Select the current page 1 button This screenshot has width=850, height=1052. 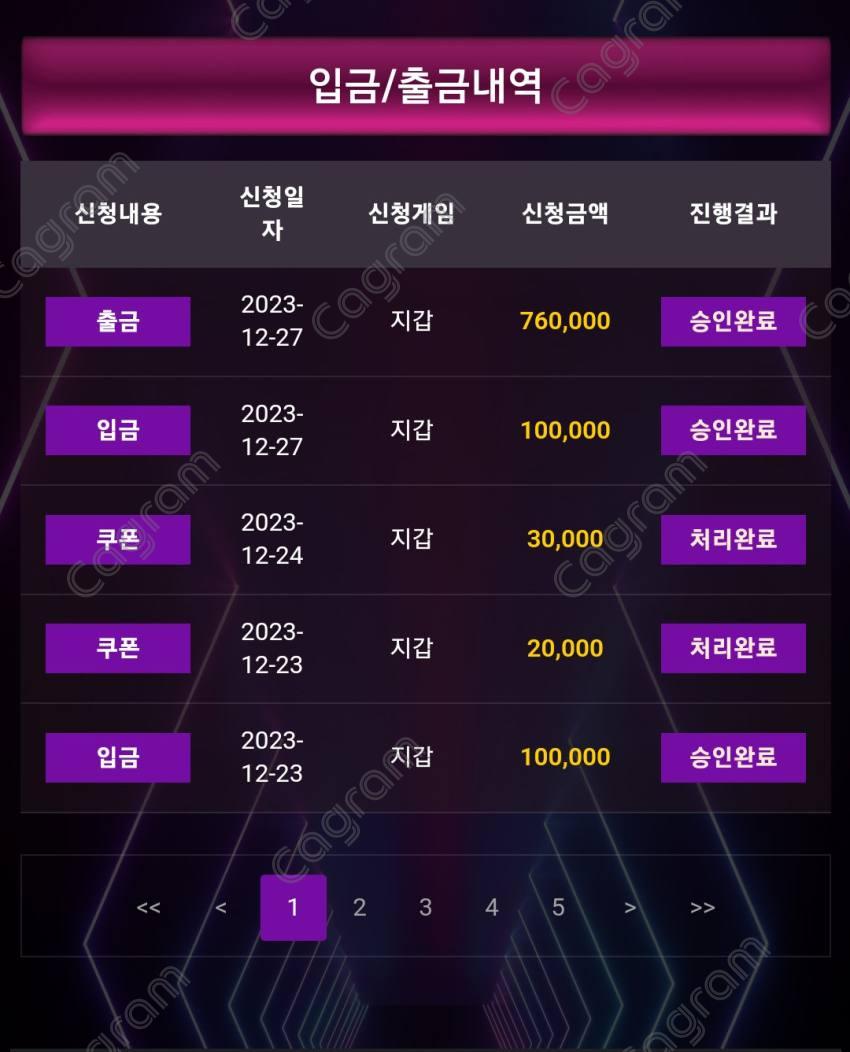293,907
